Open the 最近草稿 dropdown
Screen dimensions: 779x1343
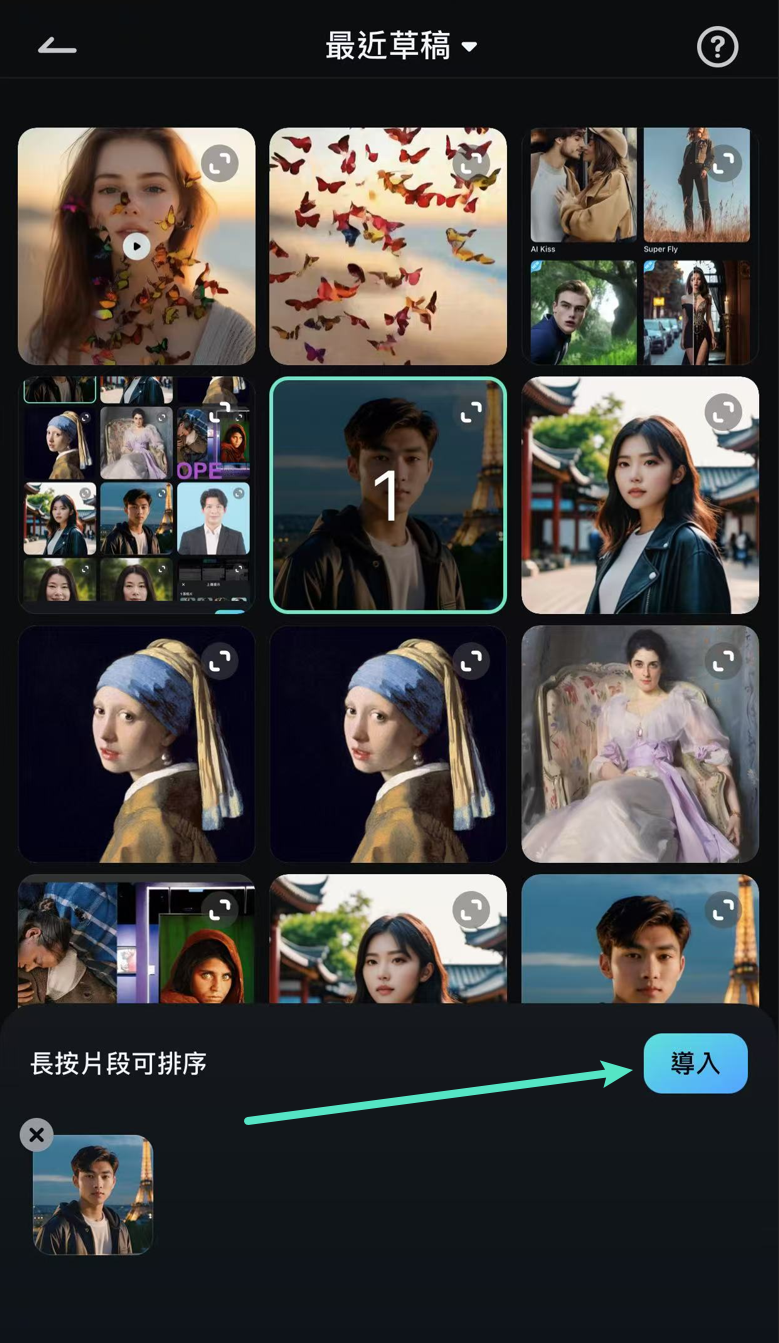pos(400,46)
